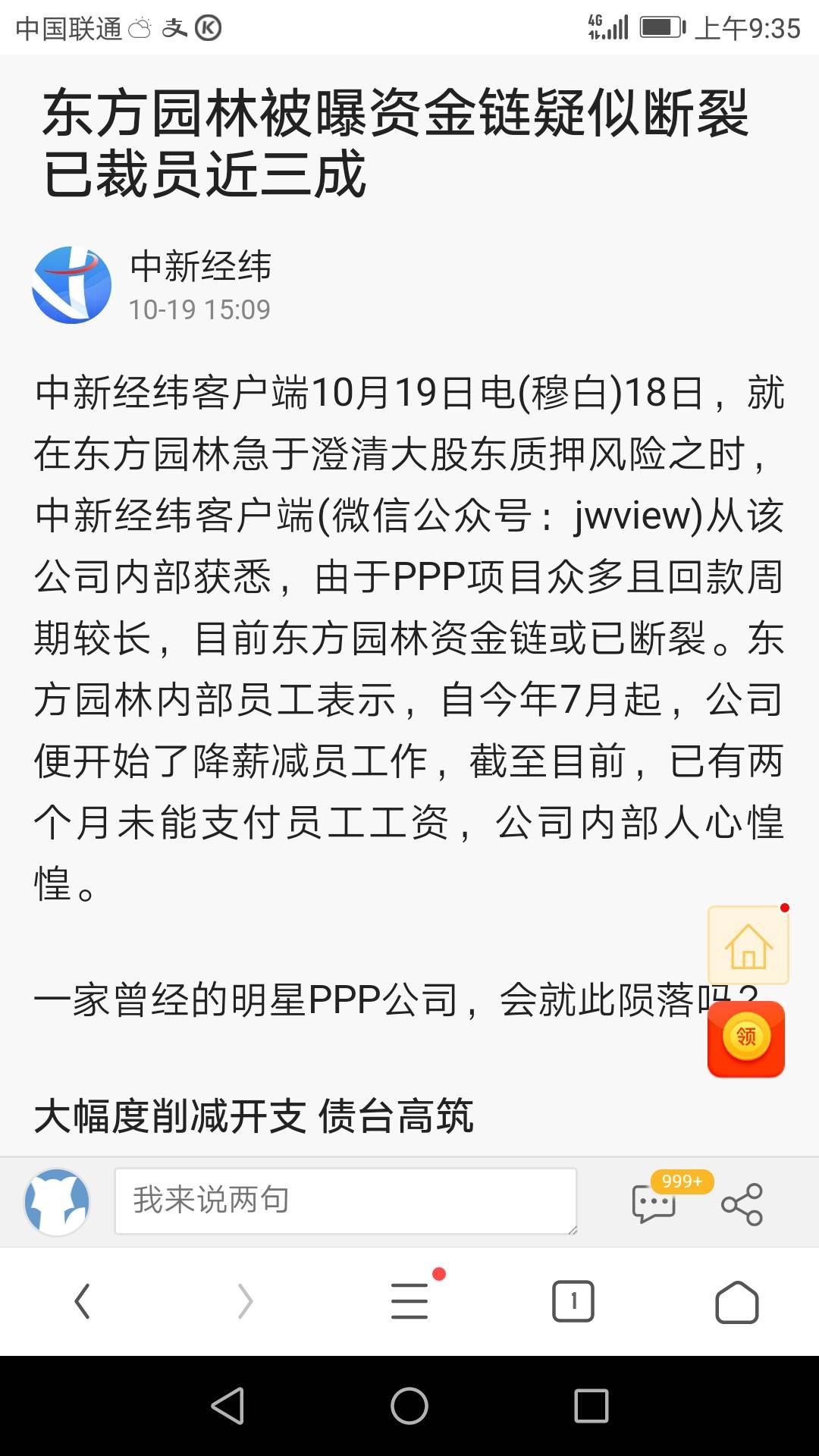Share this article

click(x=742, y=1203)
